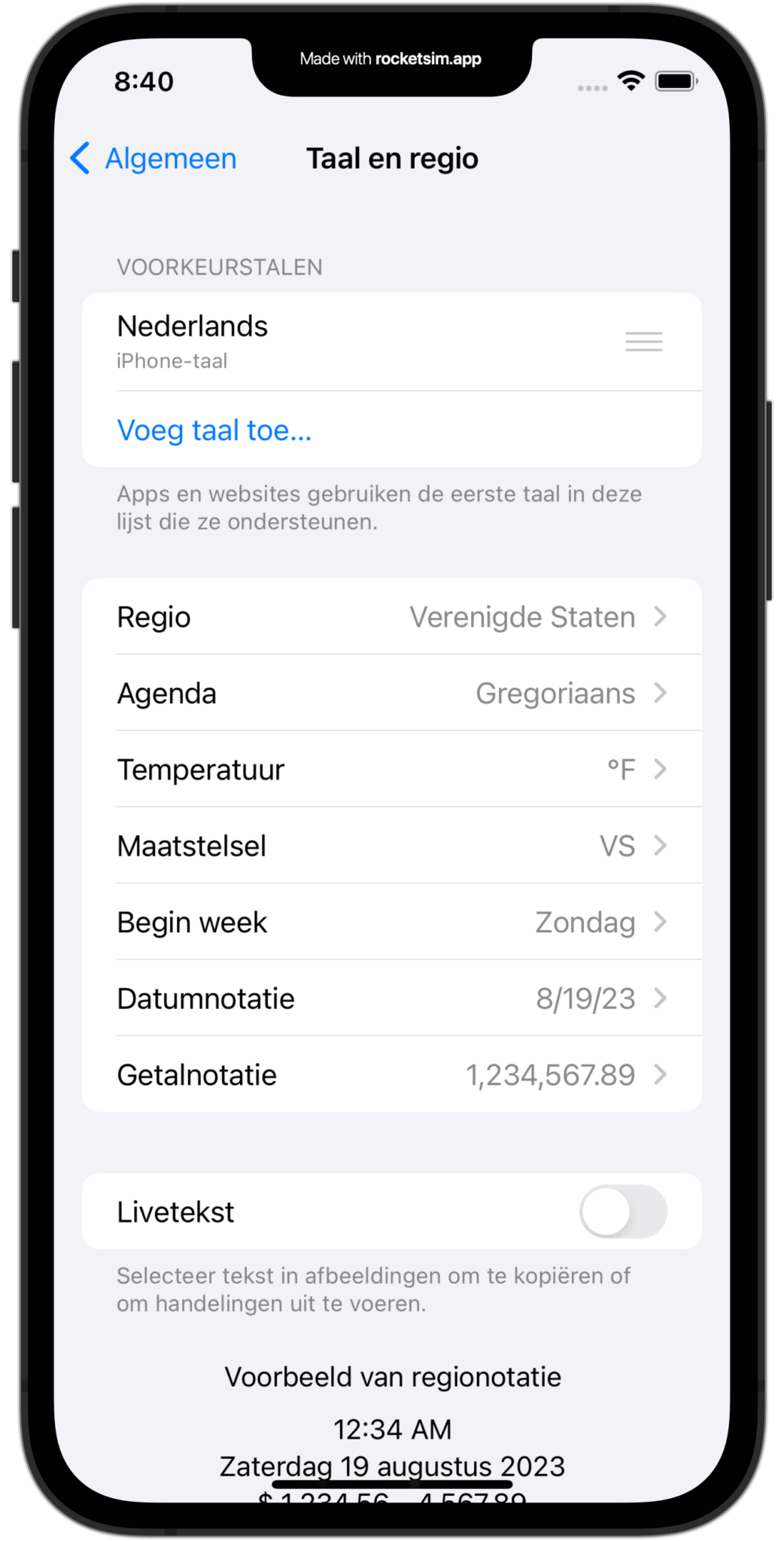
Task: Open the Maatstelsel setting
Action: [392, 846]
